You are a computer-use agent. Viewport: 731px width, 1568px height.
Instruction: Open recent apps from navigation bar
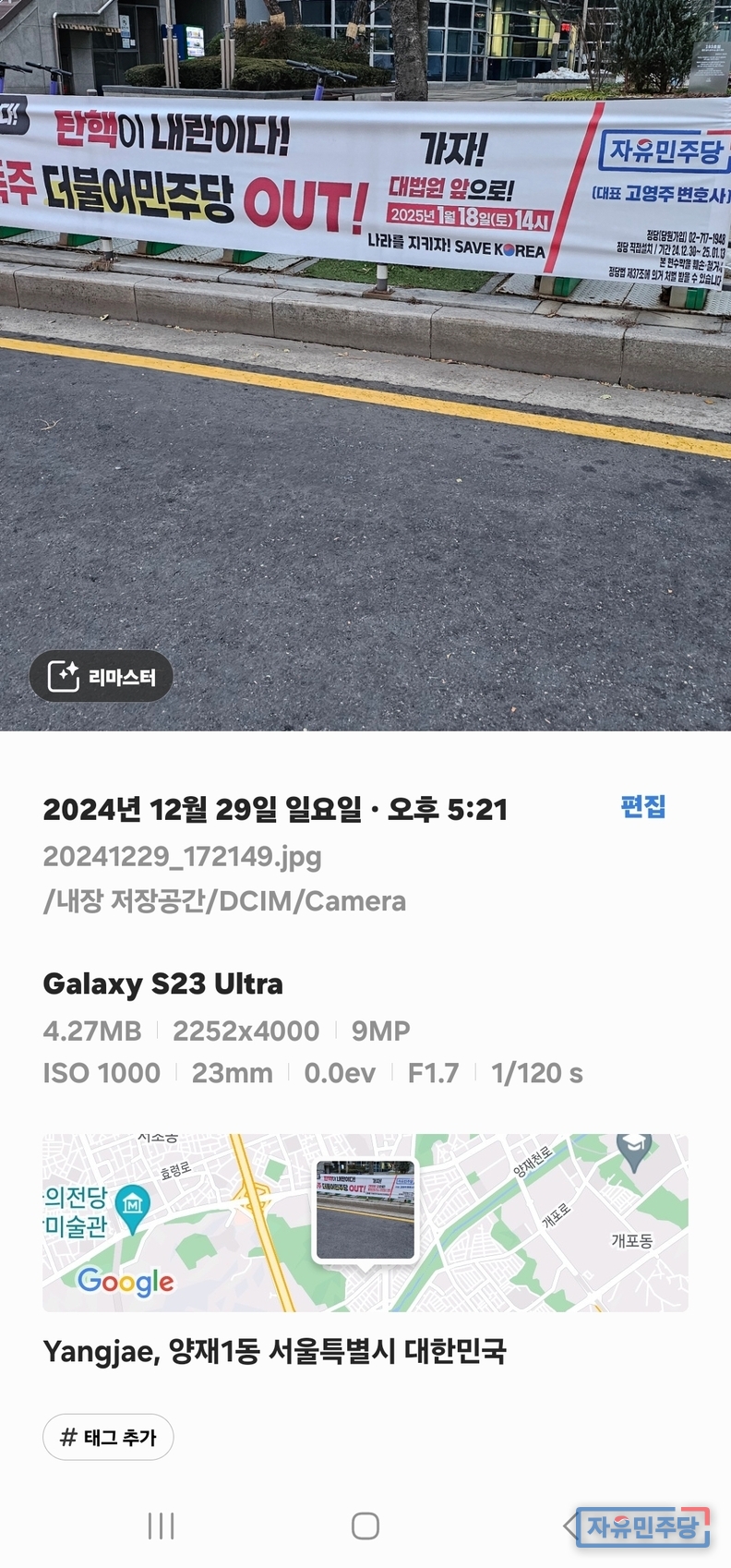click(x=161, y=1526)
